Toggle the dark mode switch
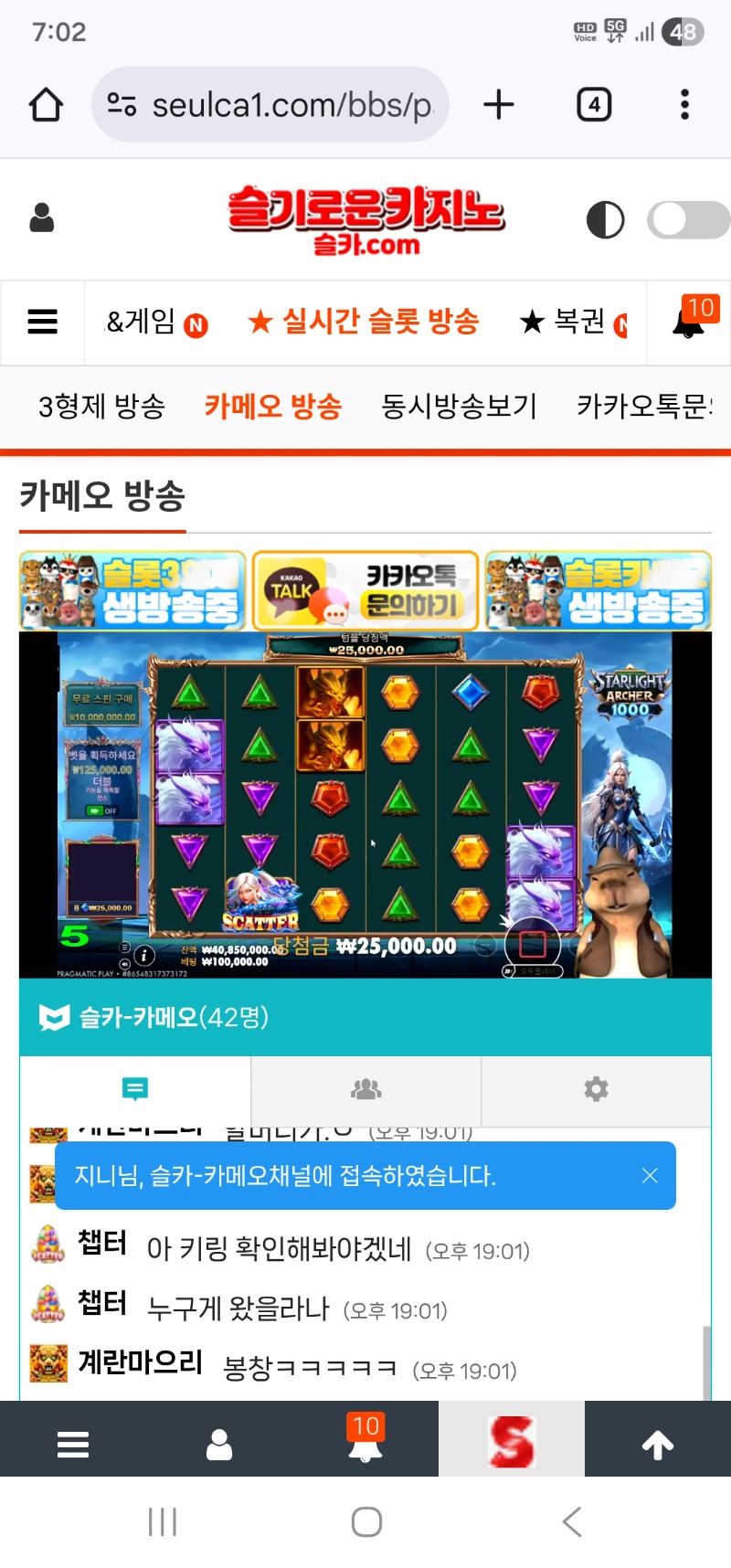 point(687,220)
